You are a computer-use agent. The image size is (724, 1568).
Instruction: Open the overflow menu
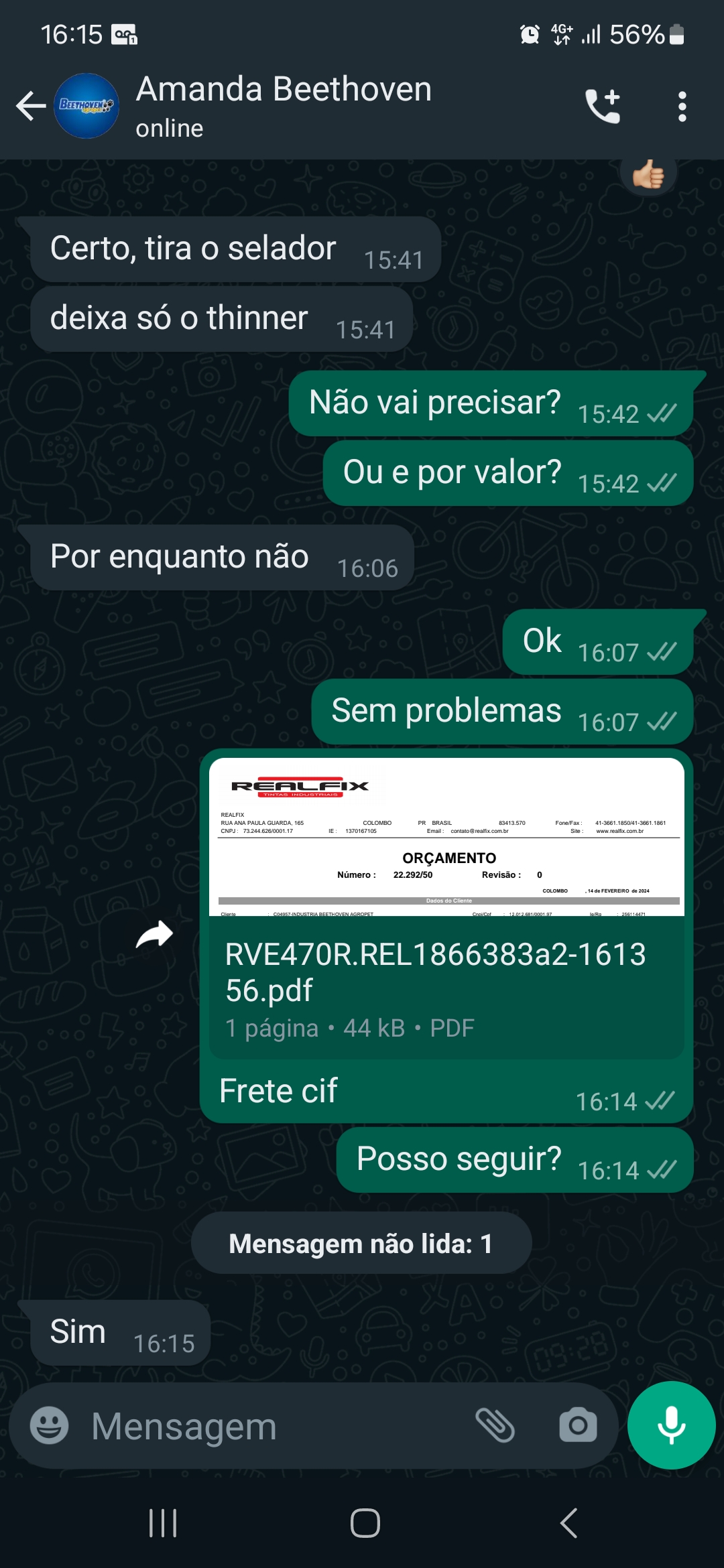682,107
